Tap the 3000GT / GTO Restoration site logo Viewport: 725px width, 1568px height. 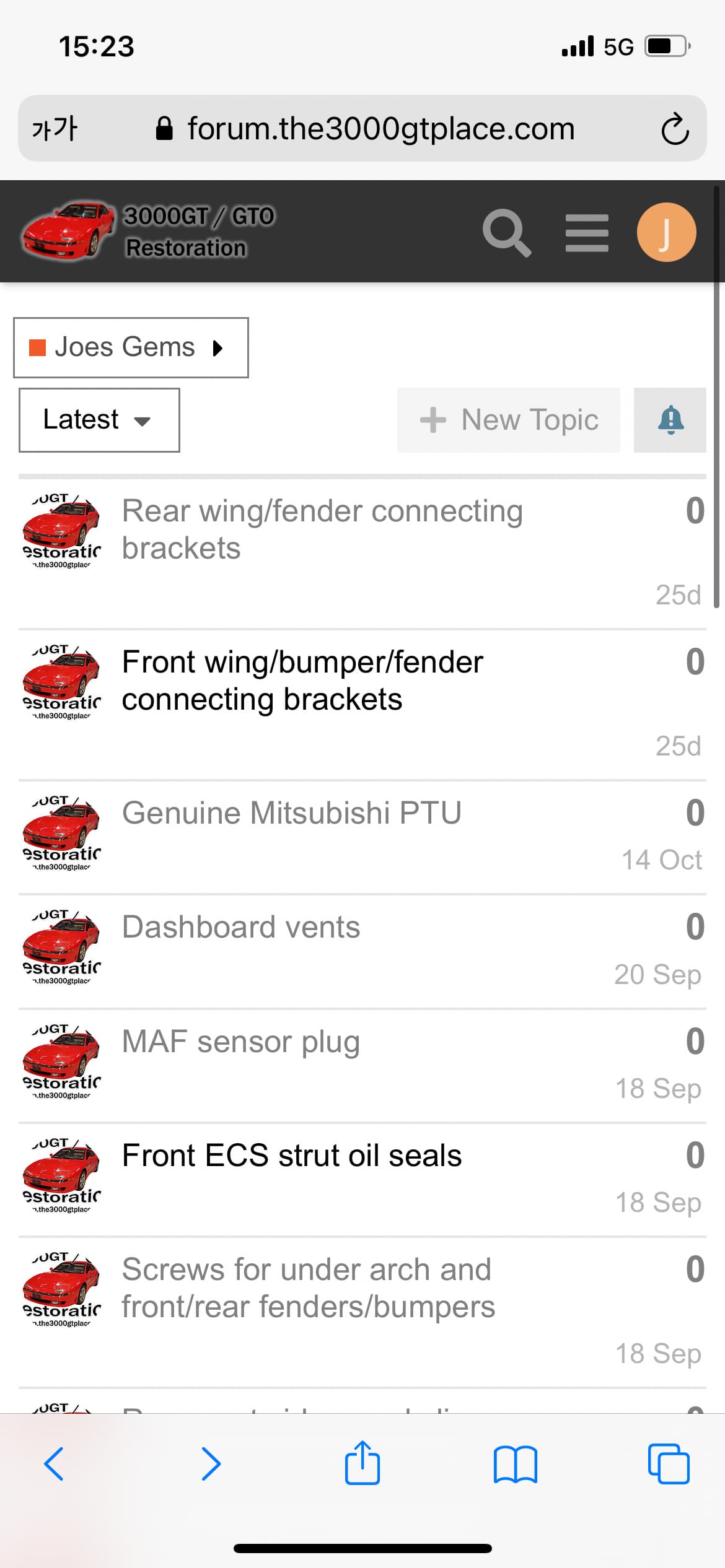point(147,232)
